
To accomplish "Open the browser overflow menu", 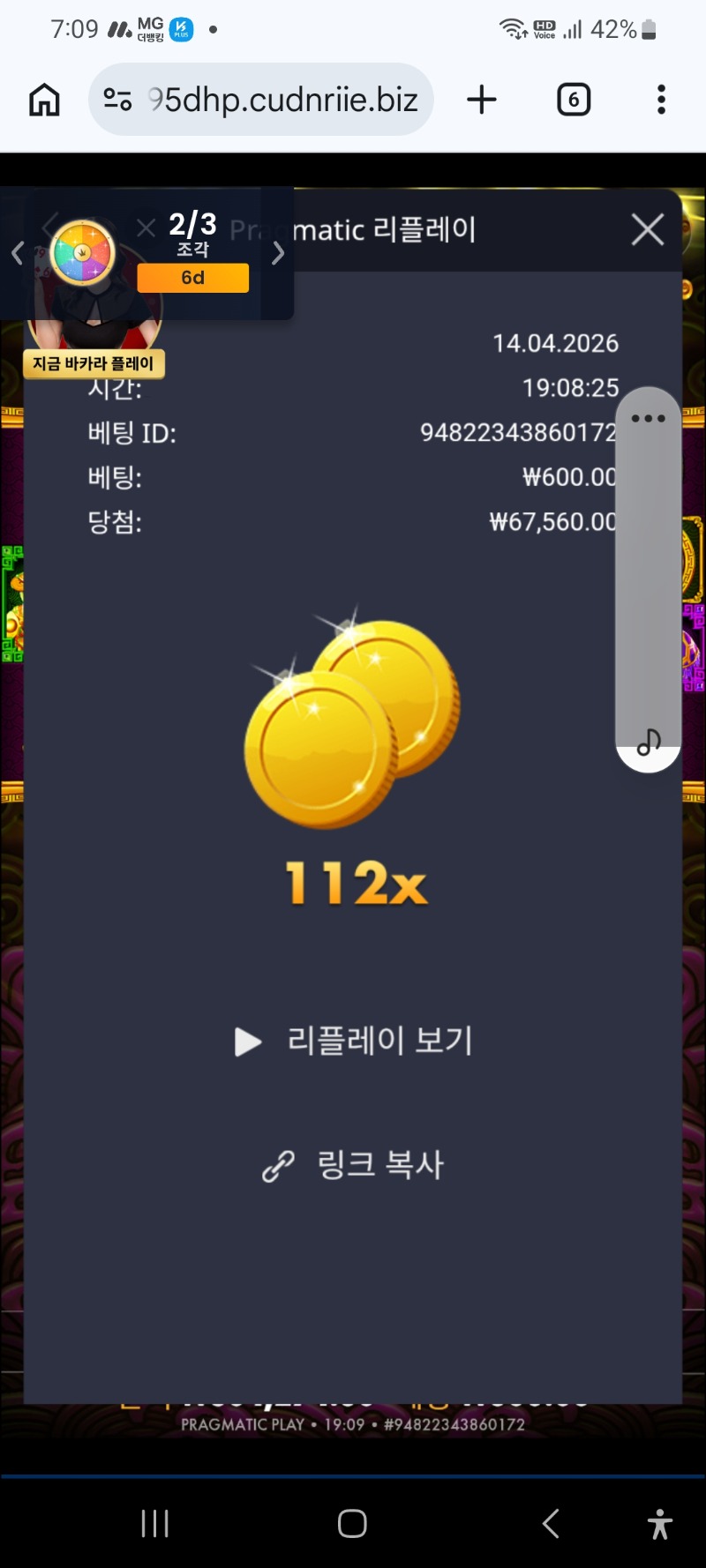I will [x=661, y=100].
